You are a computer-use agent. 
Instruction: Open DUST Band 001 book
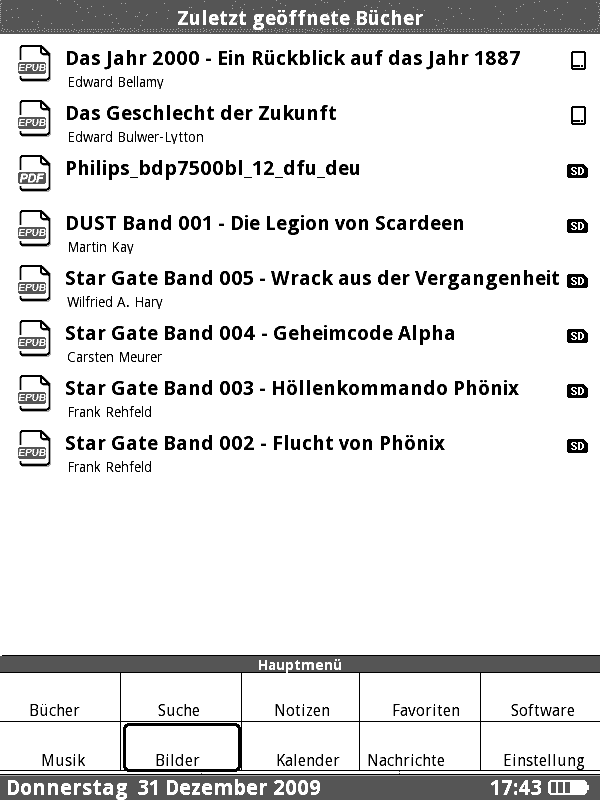coord(264,223)
